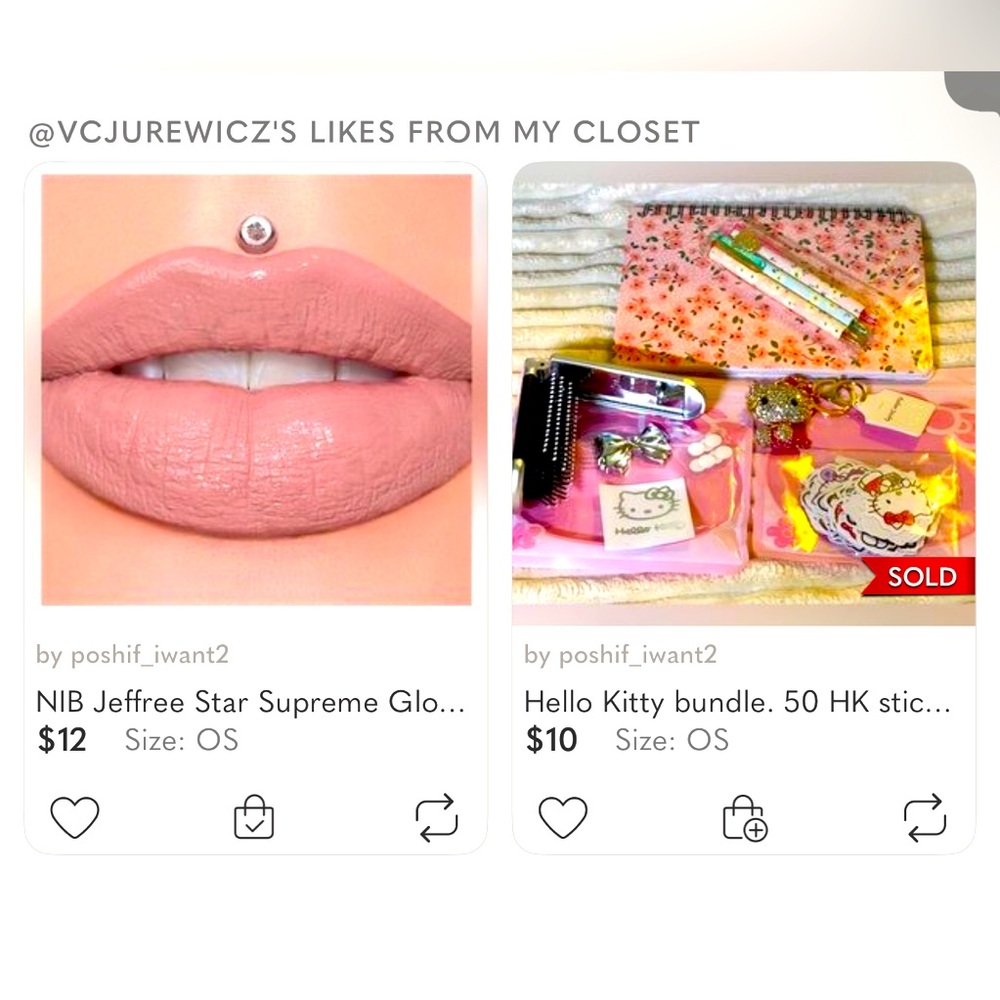
Task: Open the sold Hello Kitty bundle photo
Action: pos(744,395)
